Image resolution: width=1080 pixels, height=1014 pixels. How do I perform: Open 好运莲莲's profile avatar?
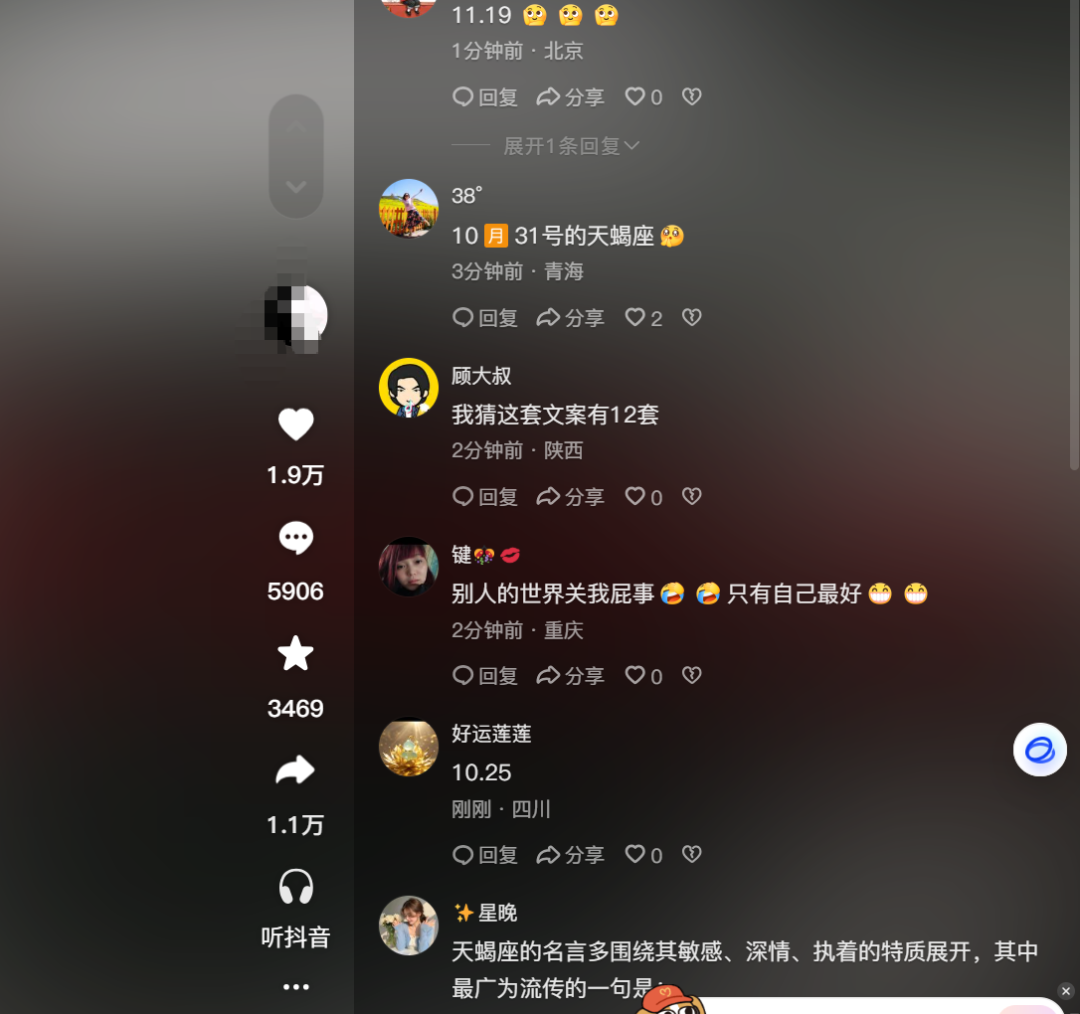[x=409, y=747]
